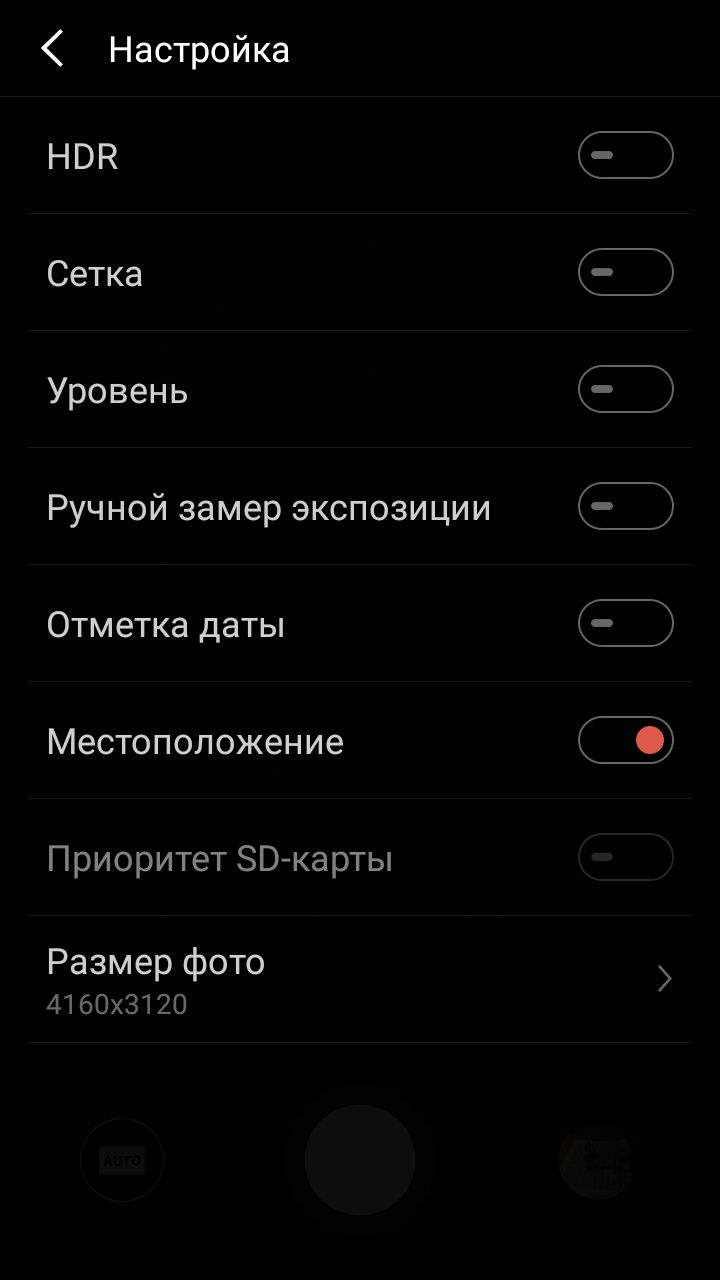This screenshot has height=1280, width=720.
Task: Enable the HDR toggle
Action: (626, 156)
